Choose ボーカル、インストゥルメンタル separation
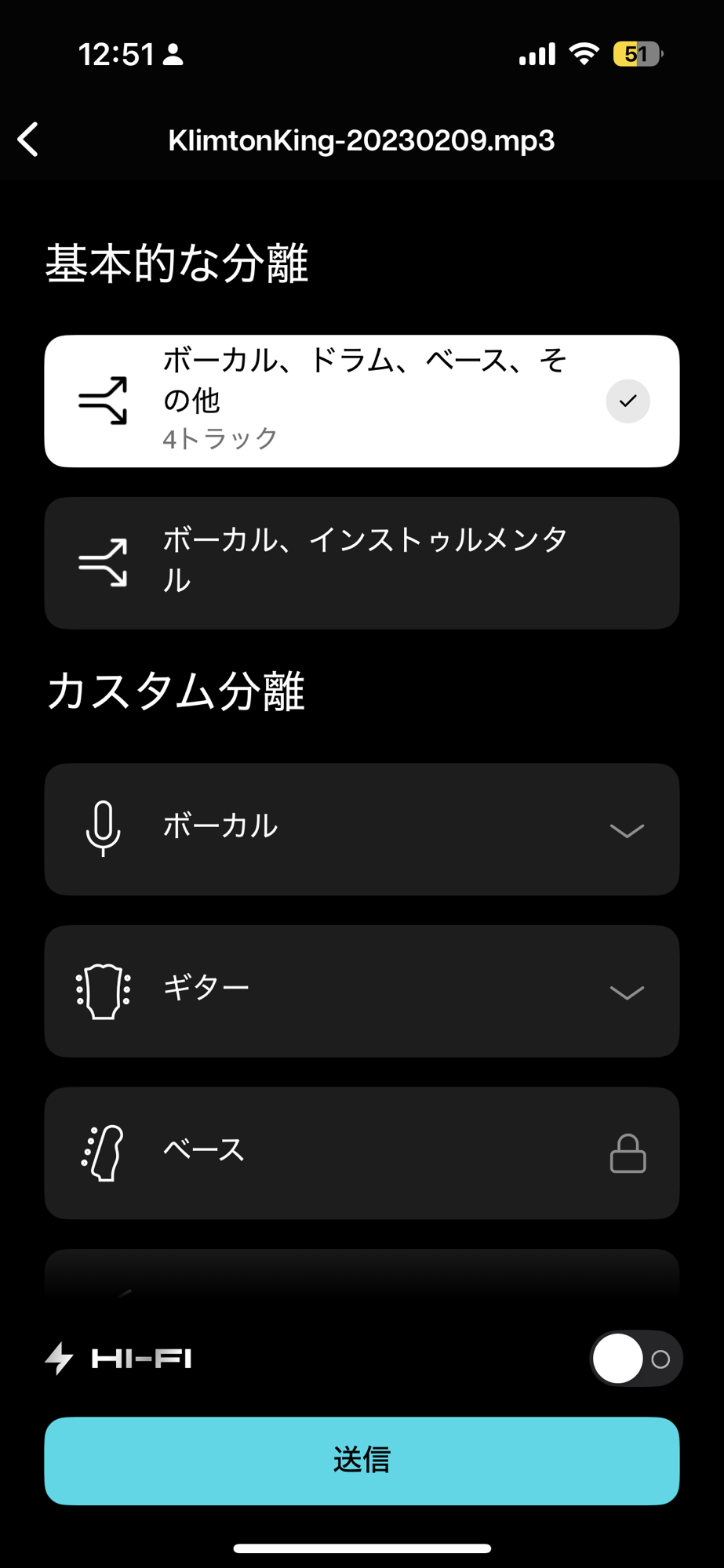The height and width of the screenshot is (1568, 724). (362, 563)
